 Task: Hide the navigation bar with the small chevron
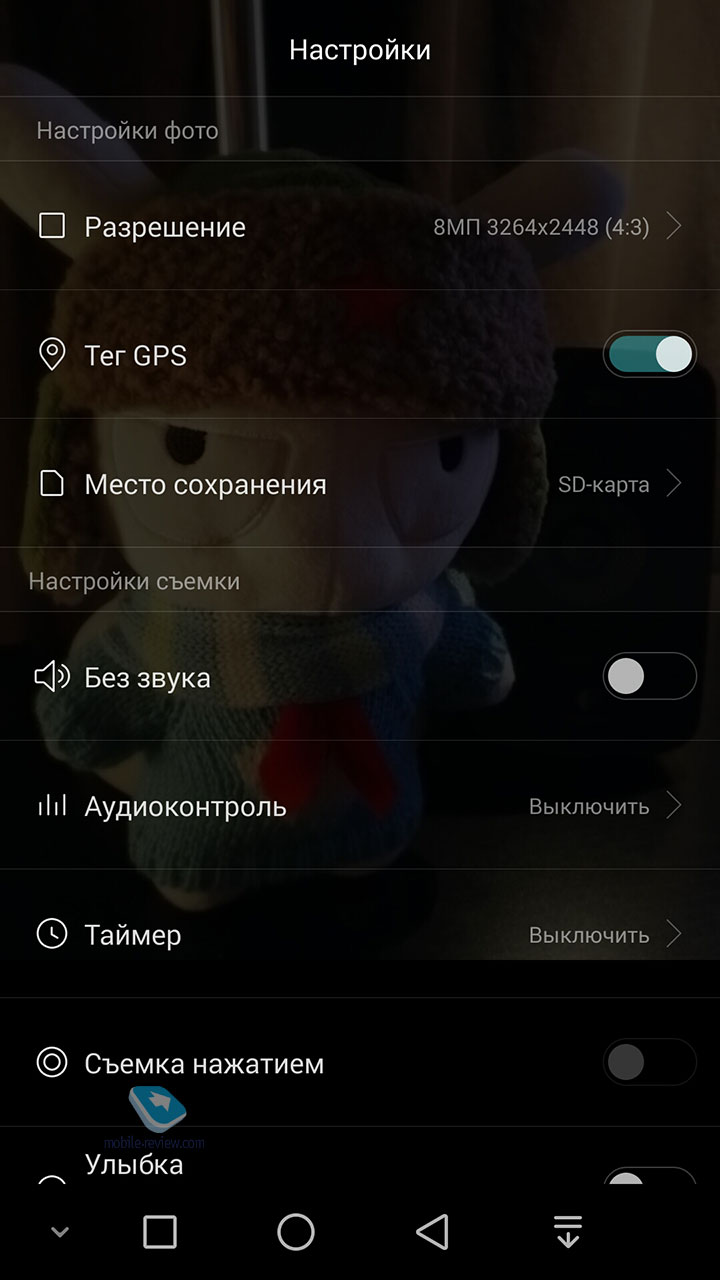[60, 1233]
